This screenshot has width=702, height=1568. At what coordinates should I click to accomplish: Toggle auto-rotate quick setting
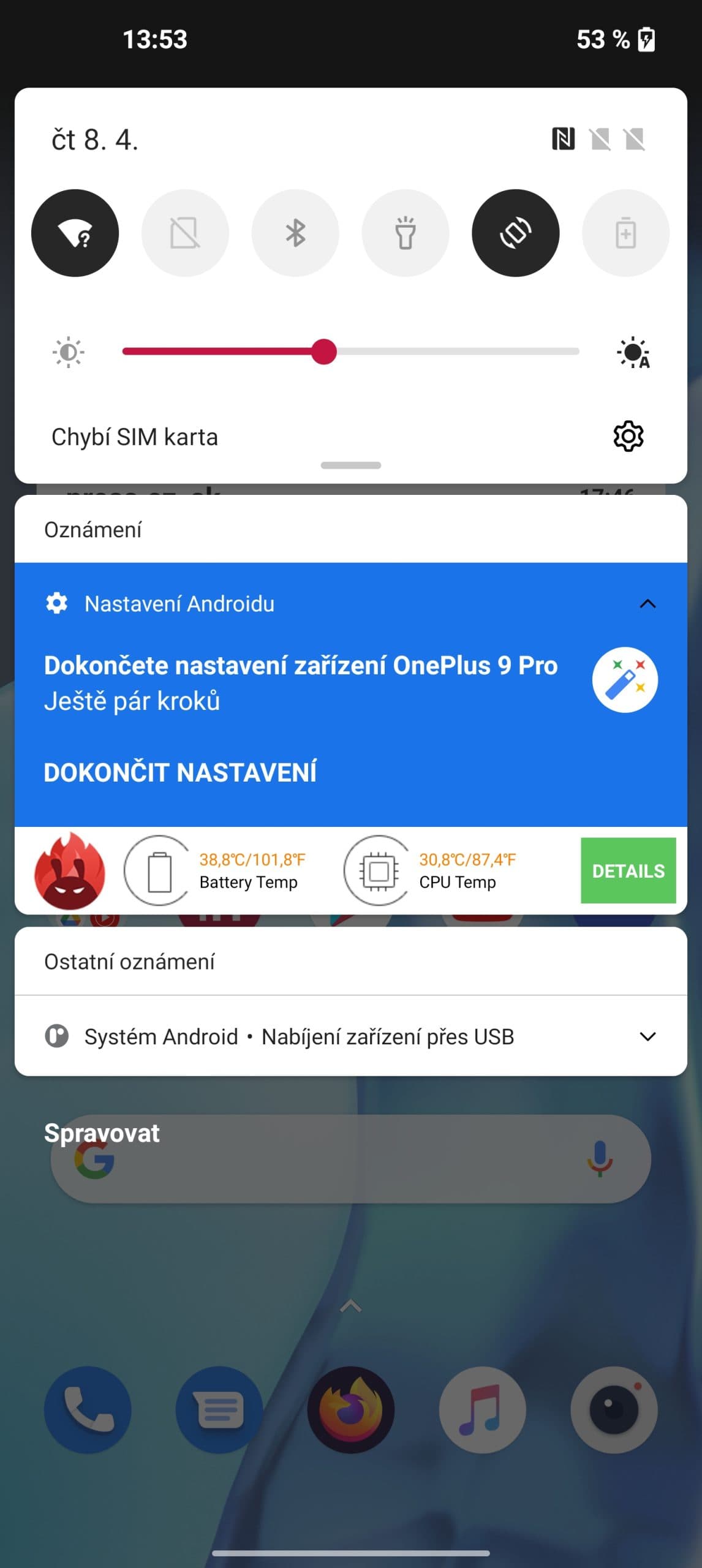[515, 233]
